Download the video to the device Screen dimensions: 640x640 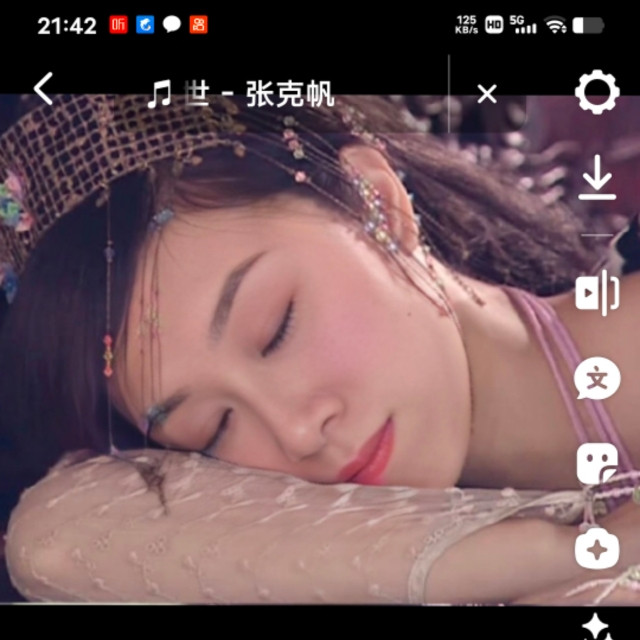(597, 180)
